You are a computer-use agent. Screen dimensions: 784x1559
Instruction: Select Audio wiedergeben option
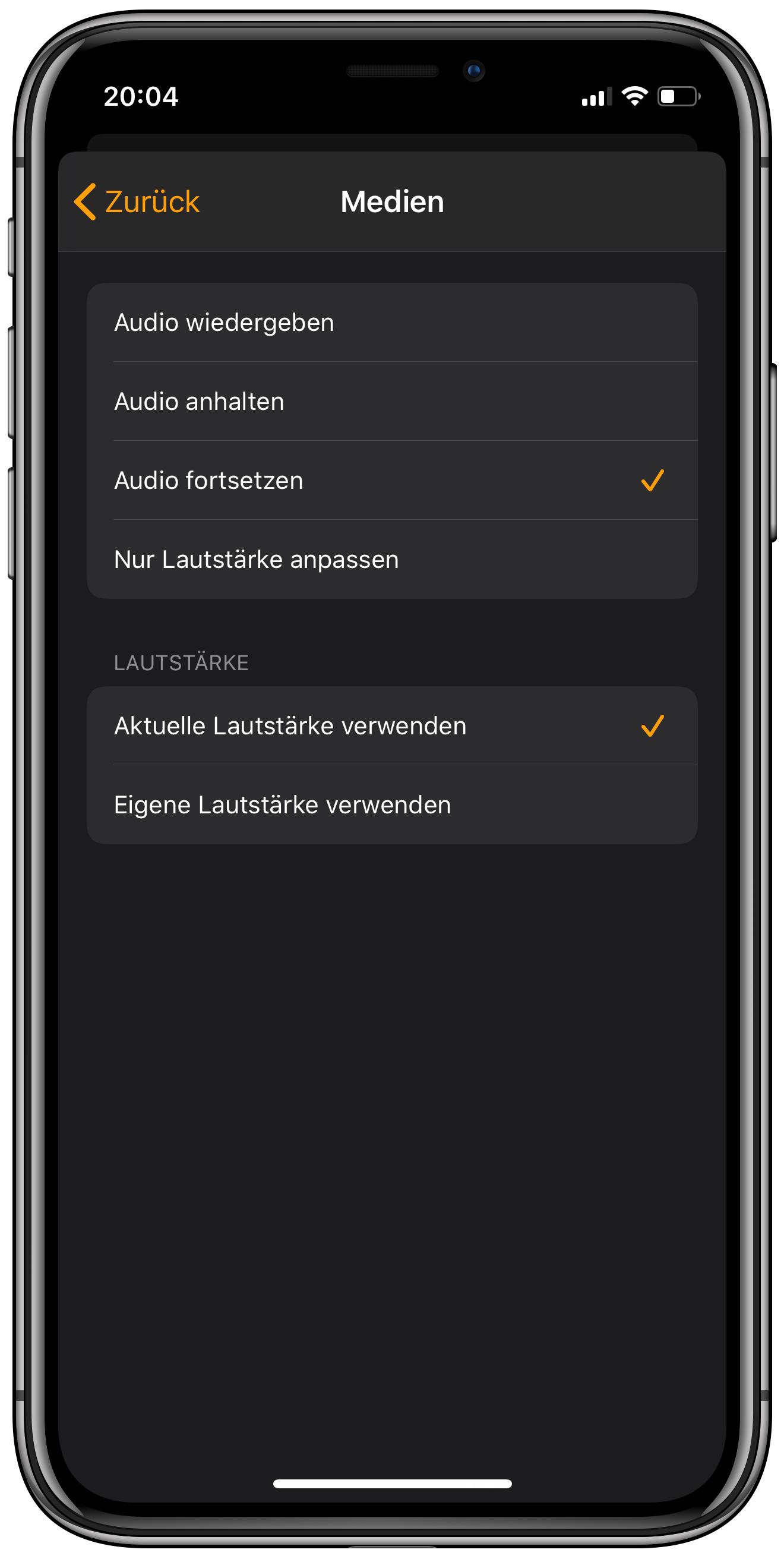pos(391,323)
